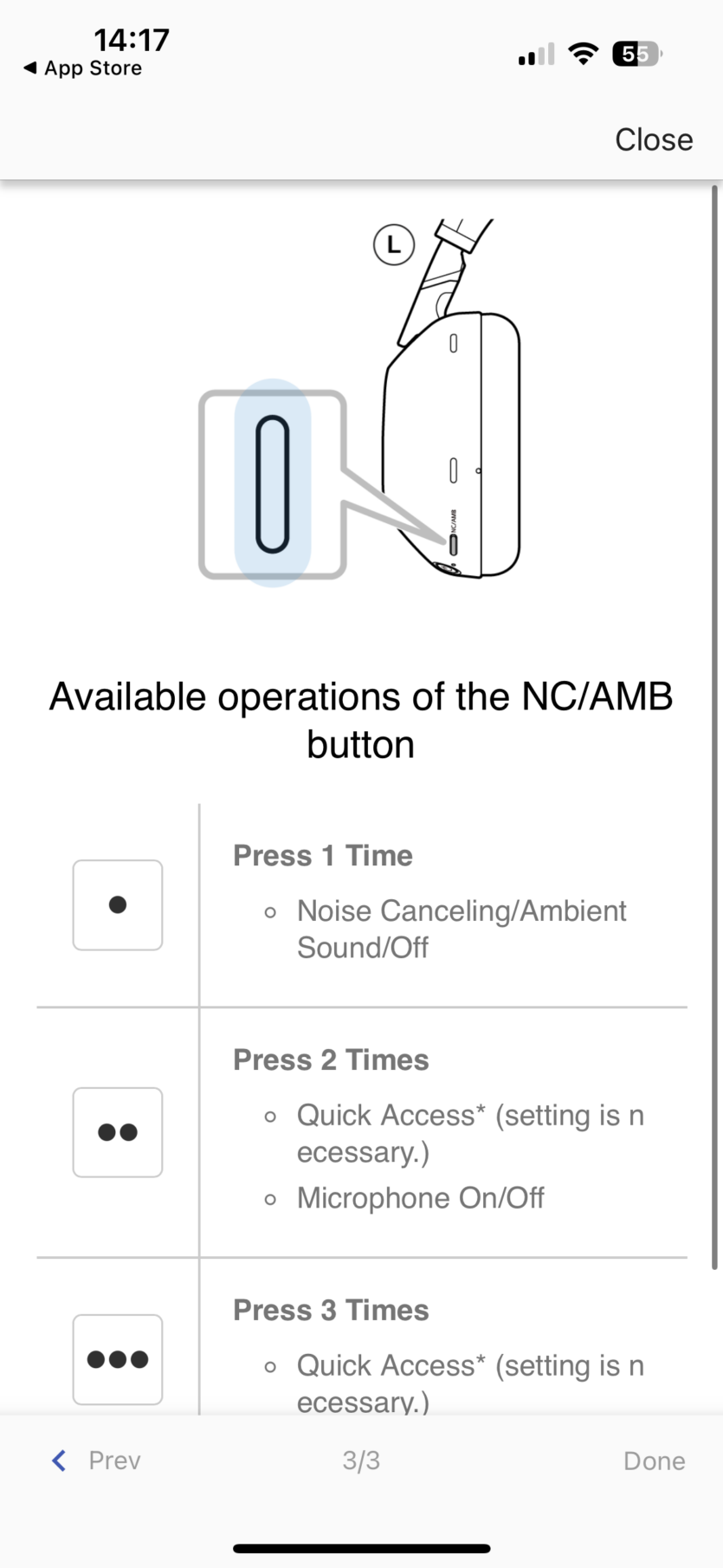Image resolution: width=723 pixels, height=1568 pixels.
Task: Close the NC/AMB button guide
Action: [654, 139]
